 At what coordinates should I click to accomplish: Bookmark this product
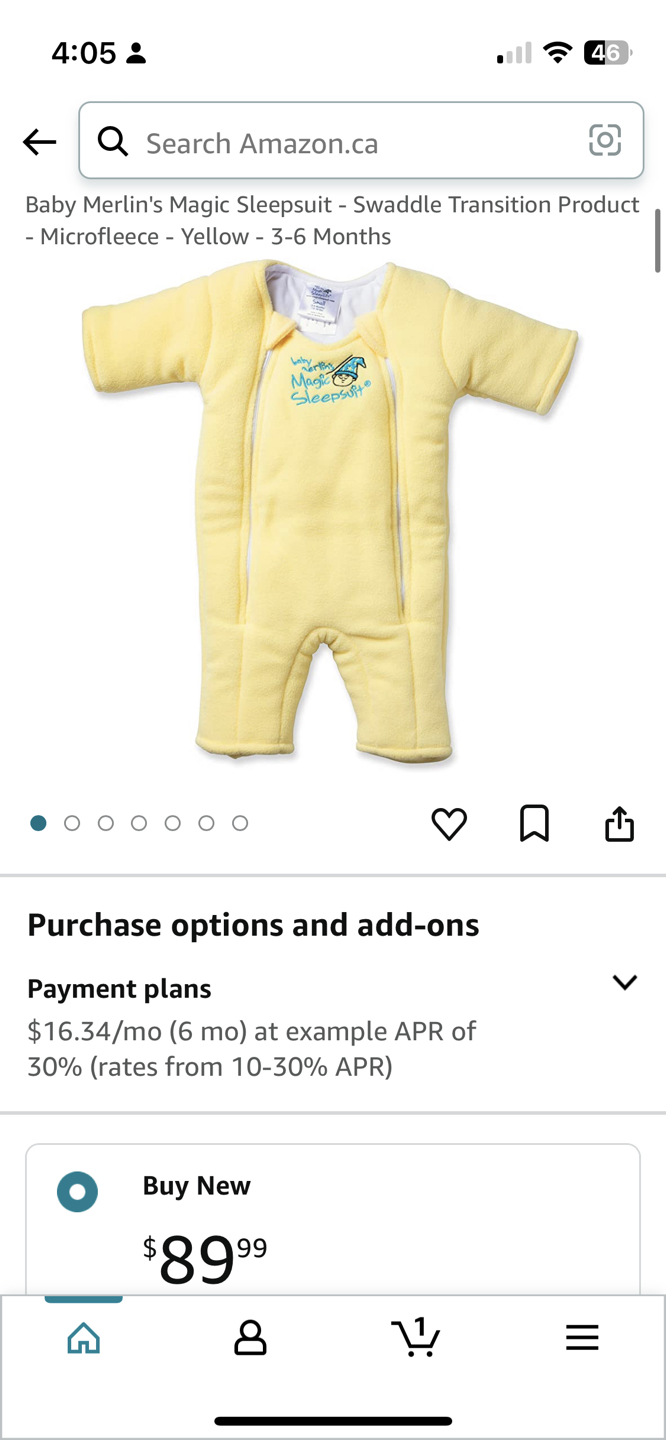point(534,824)
